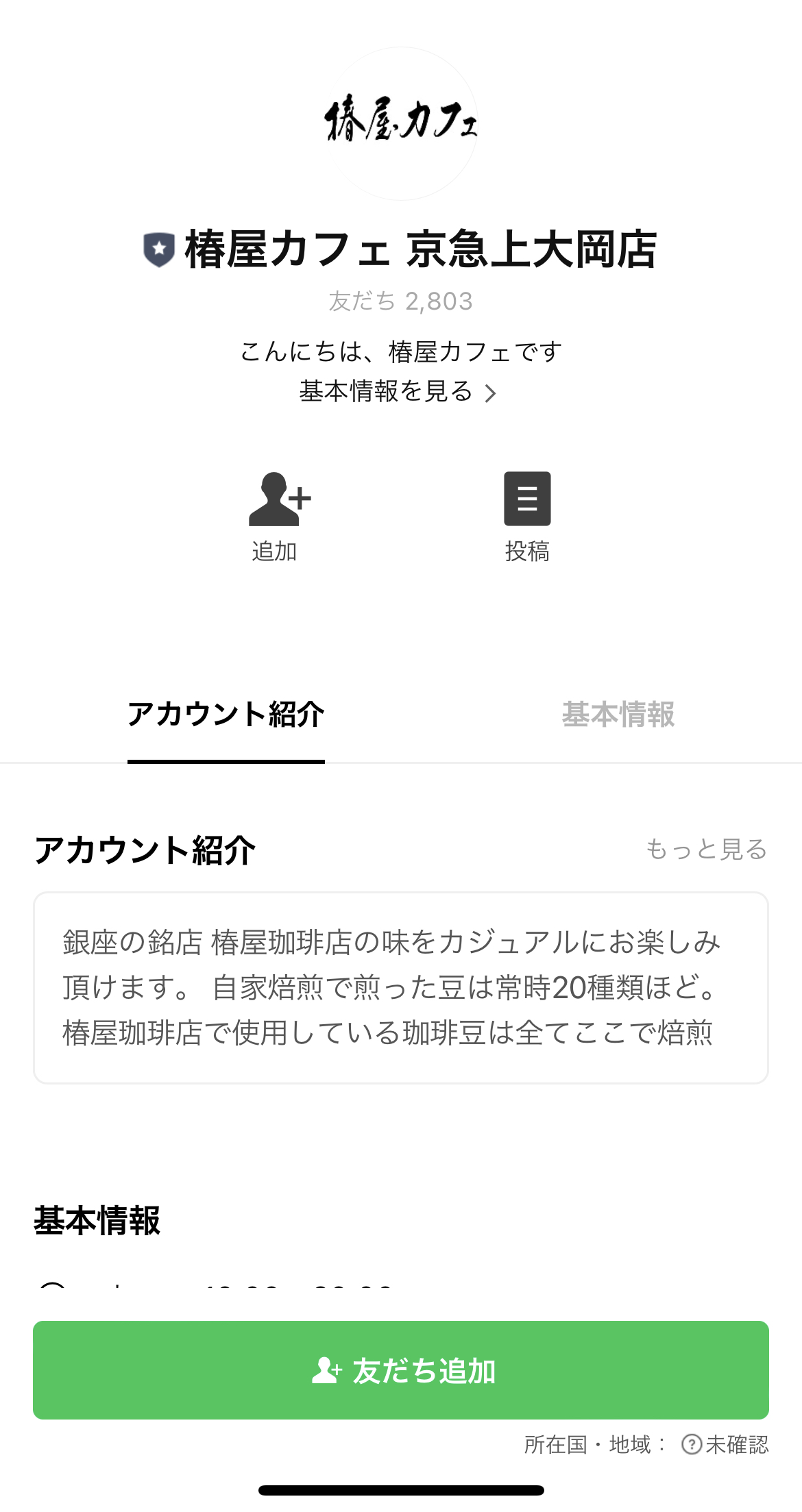Open basic info via 基本情報を見る
This screenshot has width=802, height=1512.
coord(386,393)
